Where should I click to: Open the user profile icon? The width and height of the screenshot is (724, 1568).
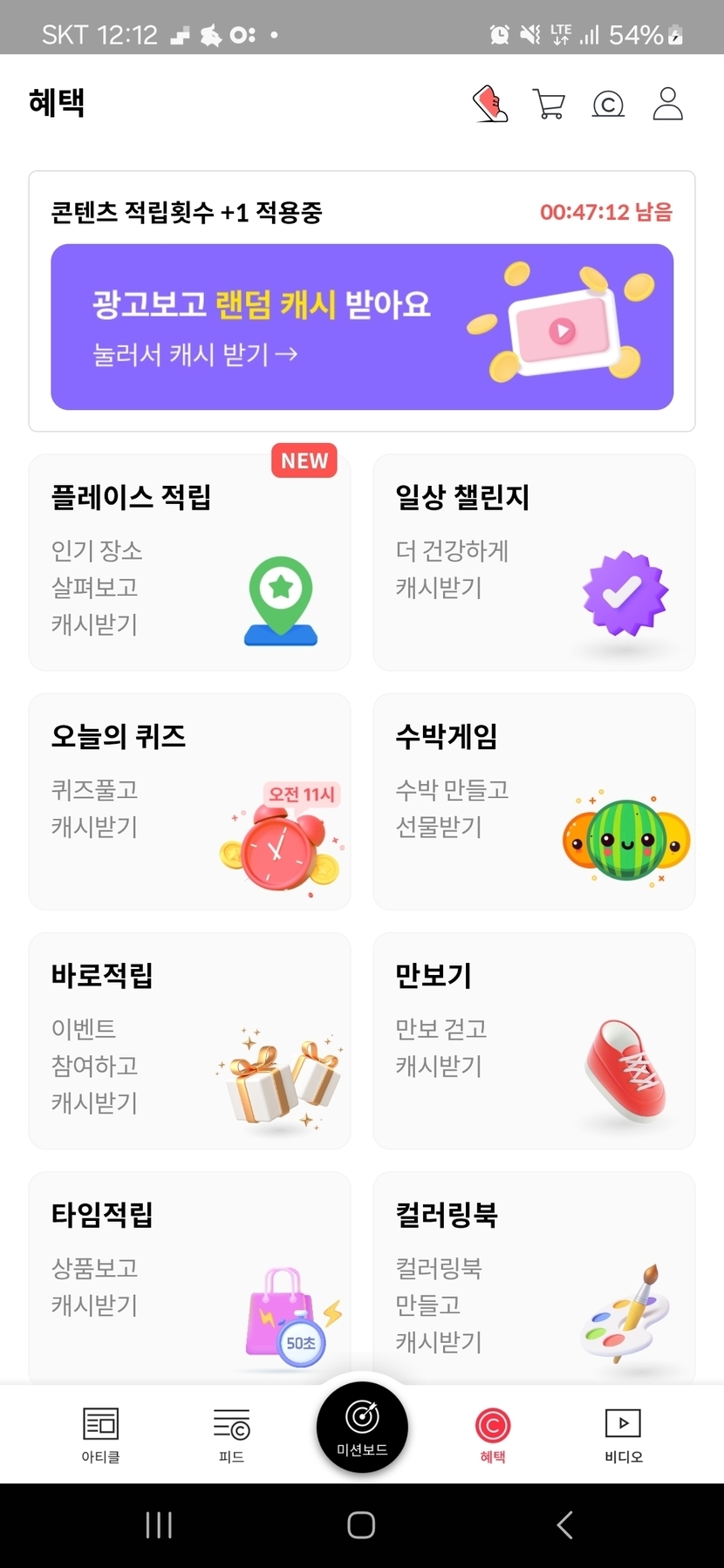coord(668,104)
